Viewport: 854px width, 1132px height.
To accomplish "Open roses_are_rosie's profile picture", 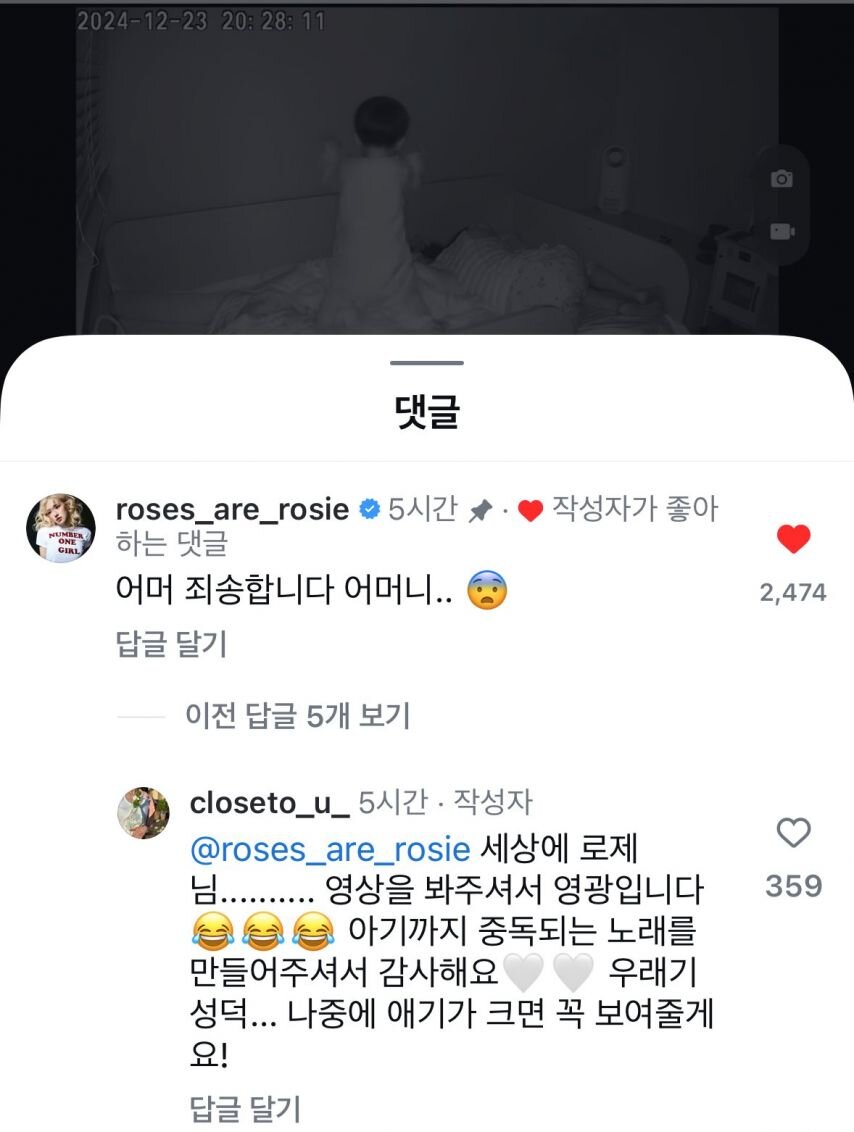I will tap(61, 528).
